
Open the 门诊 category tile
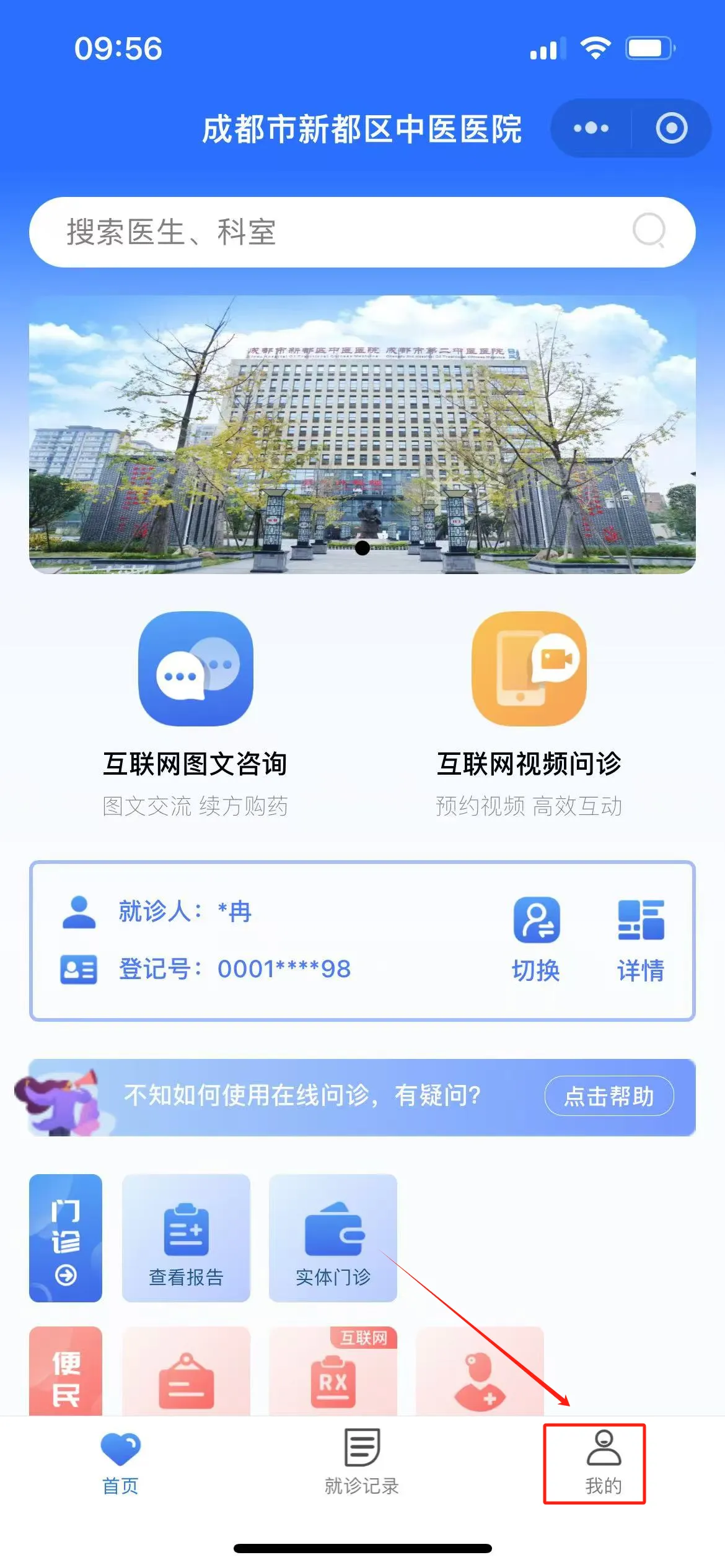tap(66, 1238)
